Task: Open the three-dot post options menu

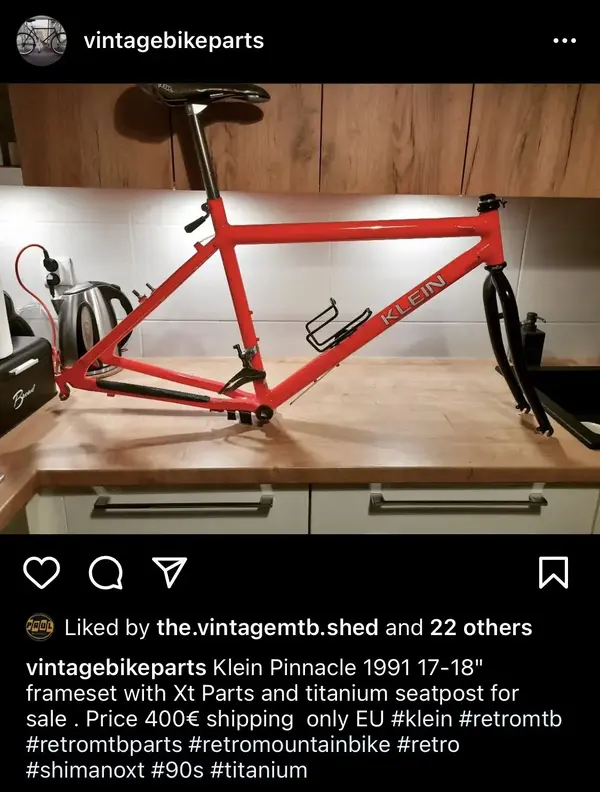Action: (564, 41)
